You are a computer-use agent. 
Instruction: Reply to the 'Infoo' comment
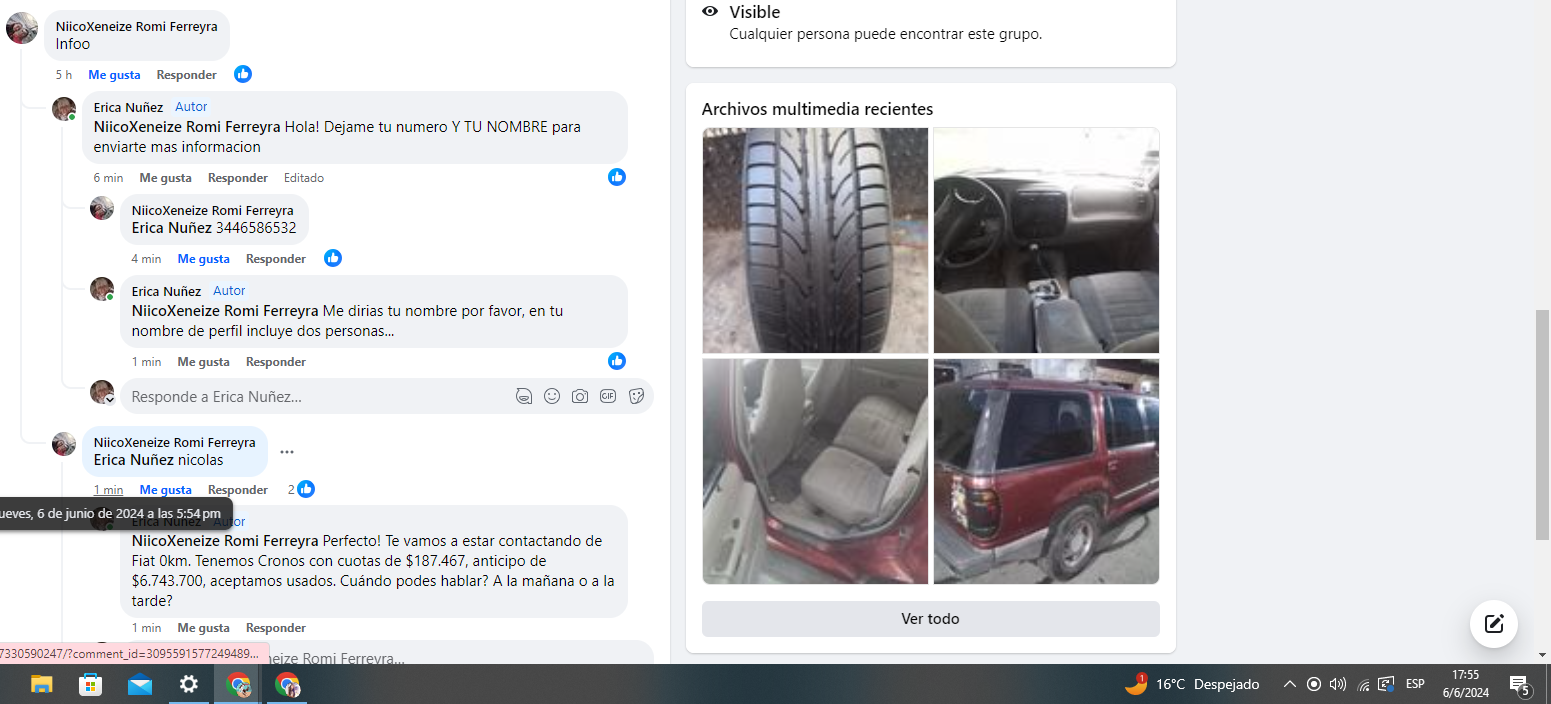click(186, 75)
